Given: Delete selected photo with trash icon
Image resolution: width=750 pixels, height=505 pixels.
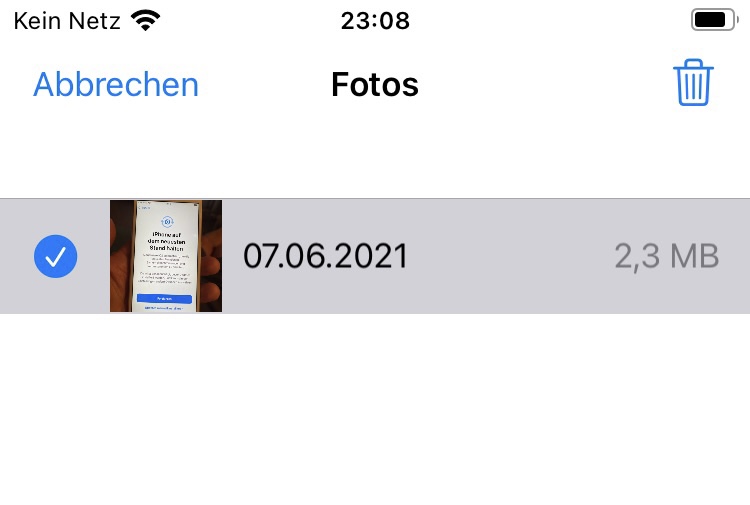Looking at the screenshot, I should coord(693,83).
